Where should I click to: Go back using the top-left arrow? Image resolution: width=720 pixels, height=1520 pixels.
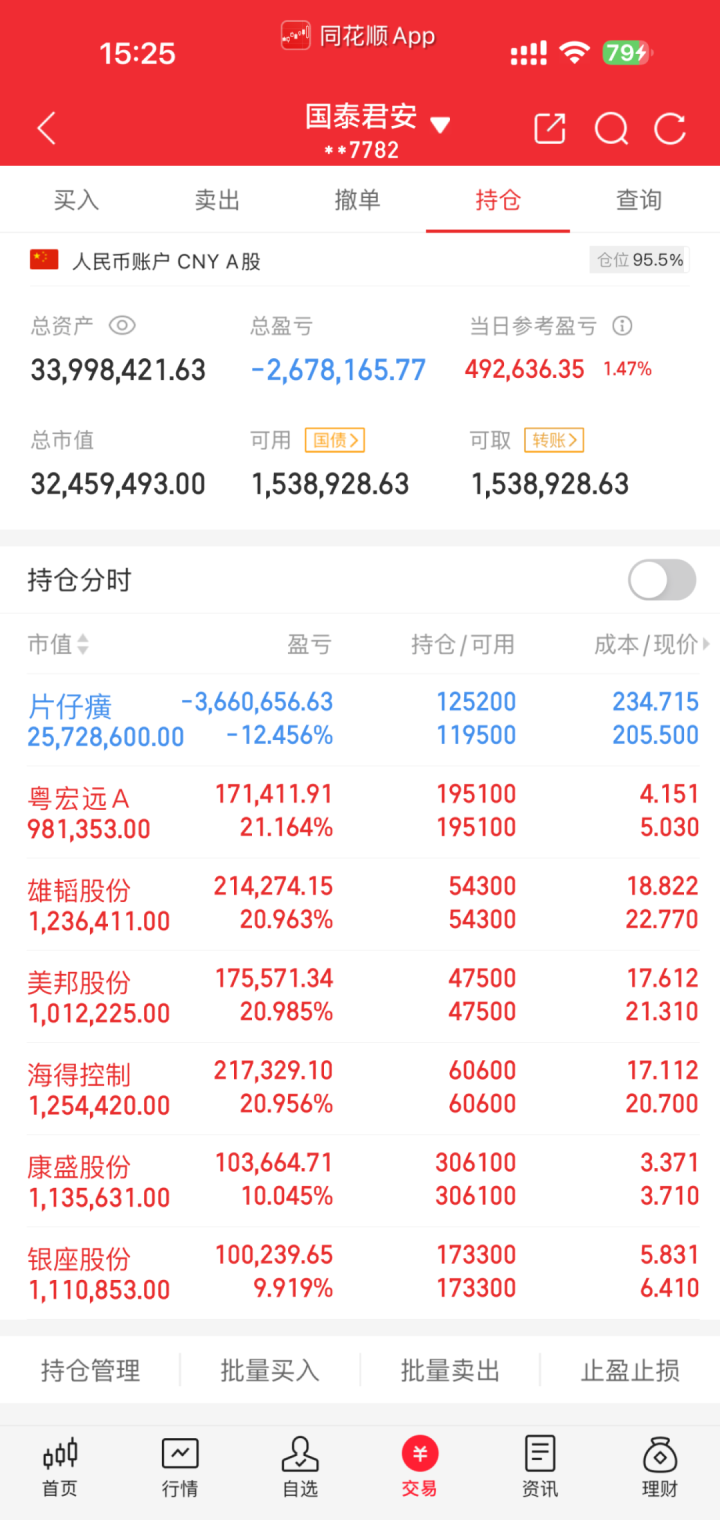(x=46, y=128)
